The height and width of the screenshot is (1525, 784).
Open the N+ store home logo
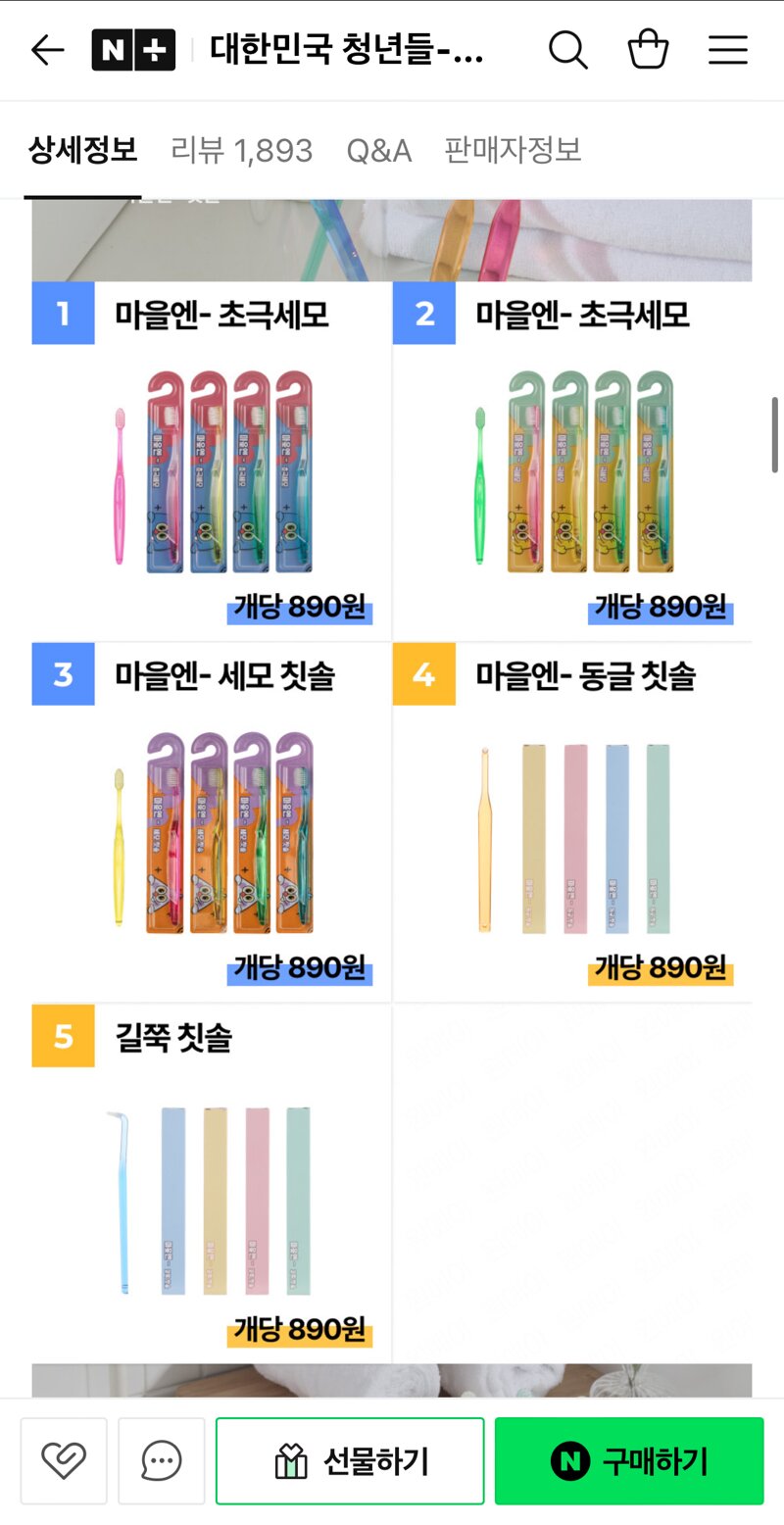(133, 50)
